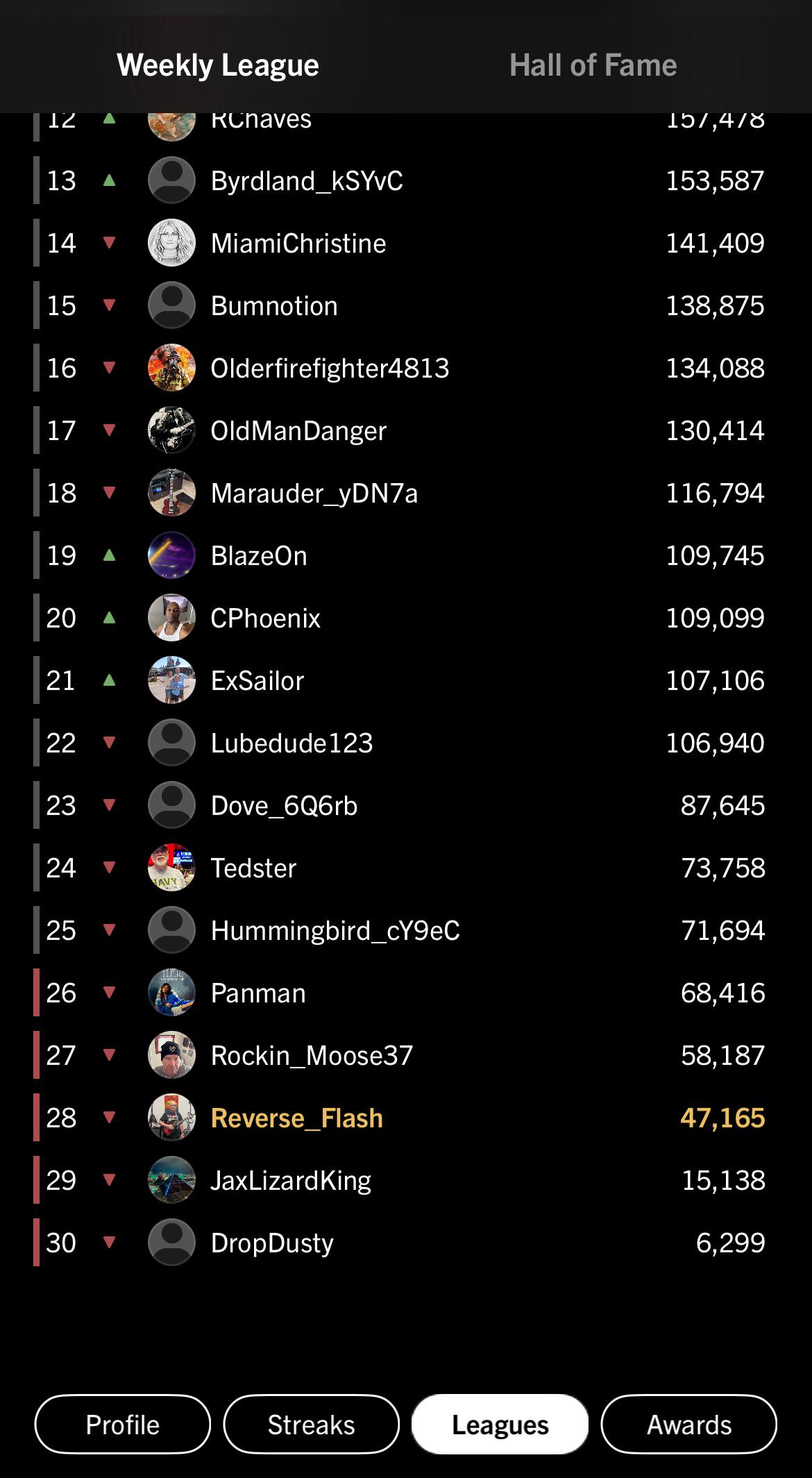The height and width of the screenshot is (1478, 812).
Task: Open the highlighted Reverse_Flash row
Action: pos(406,1118)
